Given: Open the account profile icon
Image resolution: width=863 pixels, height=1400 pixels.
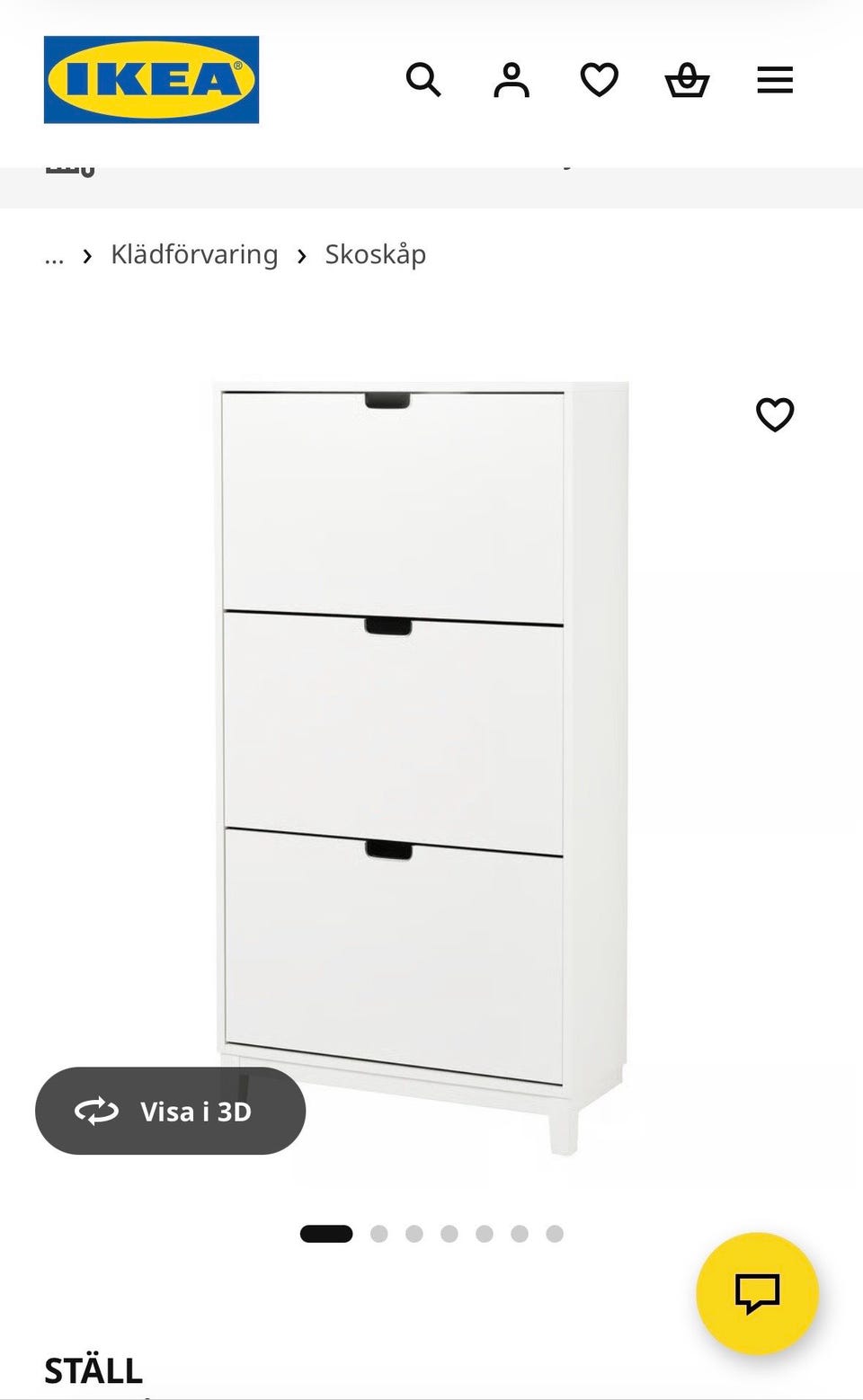Looking at the screenshot, I should point(512,80).
